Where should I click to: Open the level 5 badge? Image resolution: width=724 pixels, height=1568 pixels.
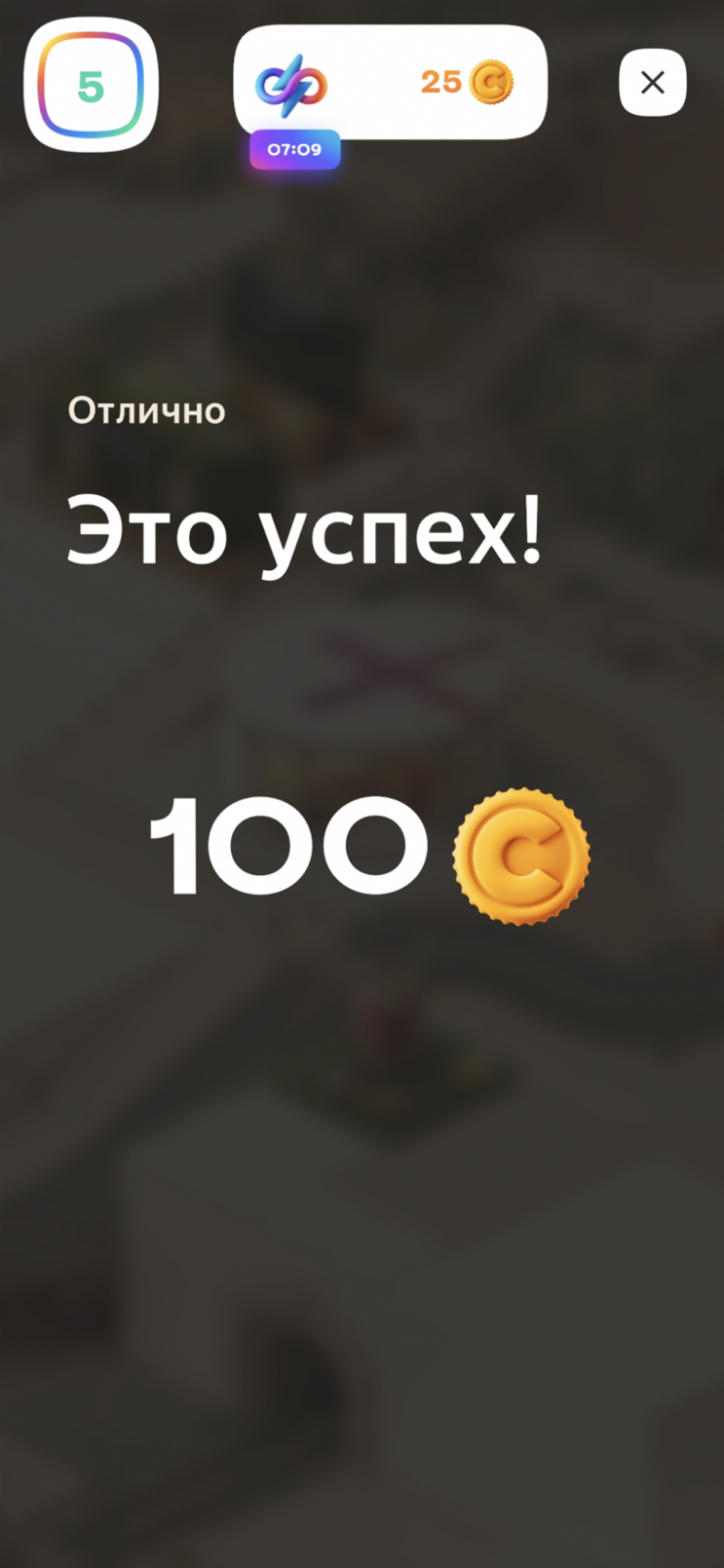pyautogui.click(x=91, y=85)
